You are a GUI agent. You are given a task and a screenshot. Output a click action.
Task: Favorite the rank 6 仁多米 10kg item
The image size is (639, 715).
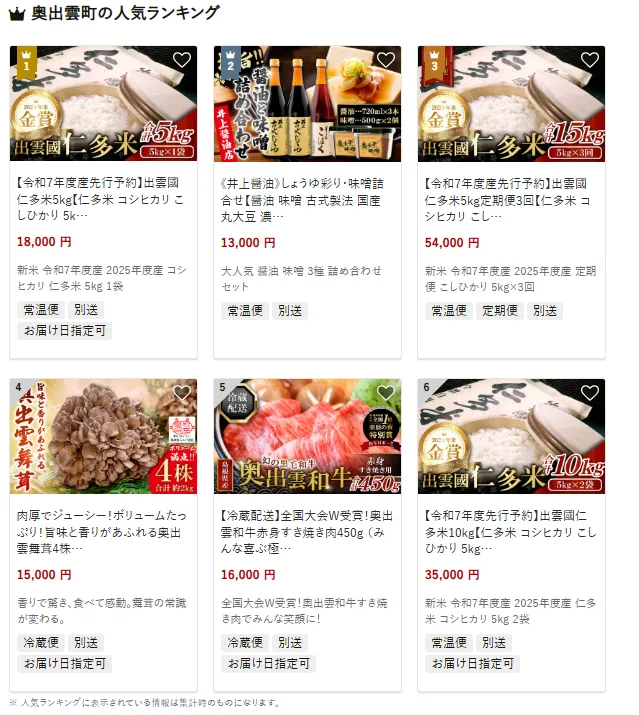click(x=589, y=393)
